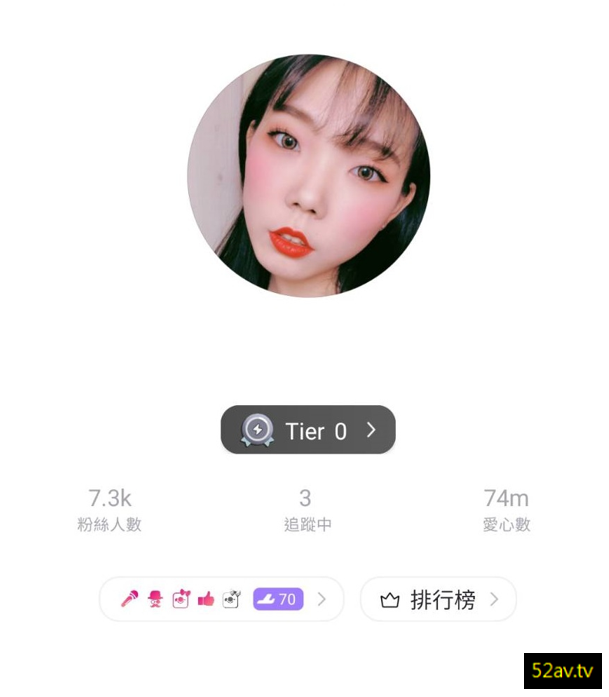Open the 粉絲人數 followers list
Screen dimensions: 609x697
[110, 509]
